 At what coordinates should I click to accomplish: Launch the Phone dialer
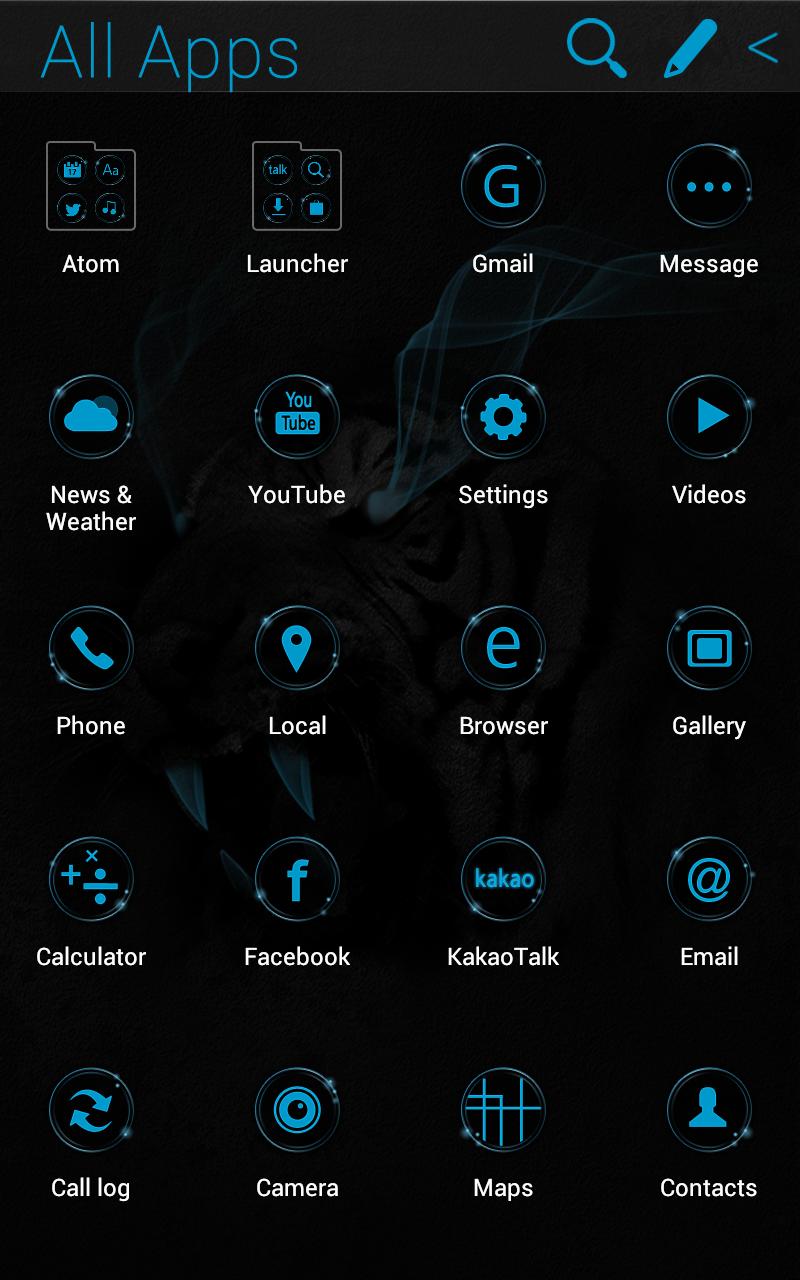coord(91,649)
